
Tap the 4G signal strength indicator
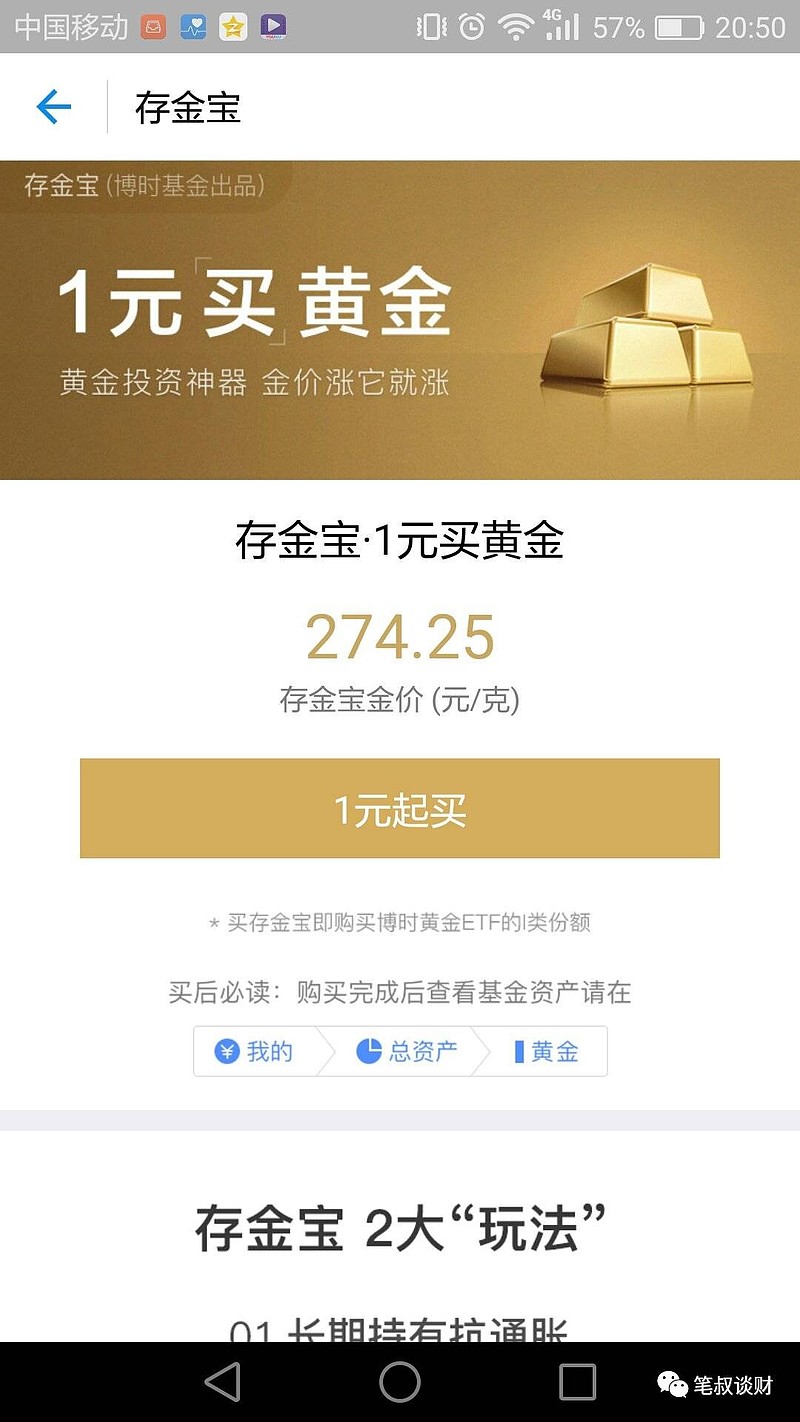tap(559, 26)
